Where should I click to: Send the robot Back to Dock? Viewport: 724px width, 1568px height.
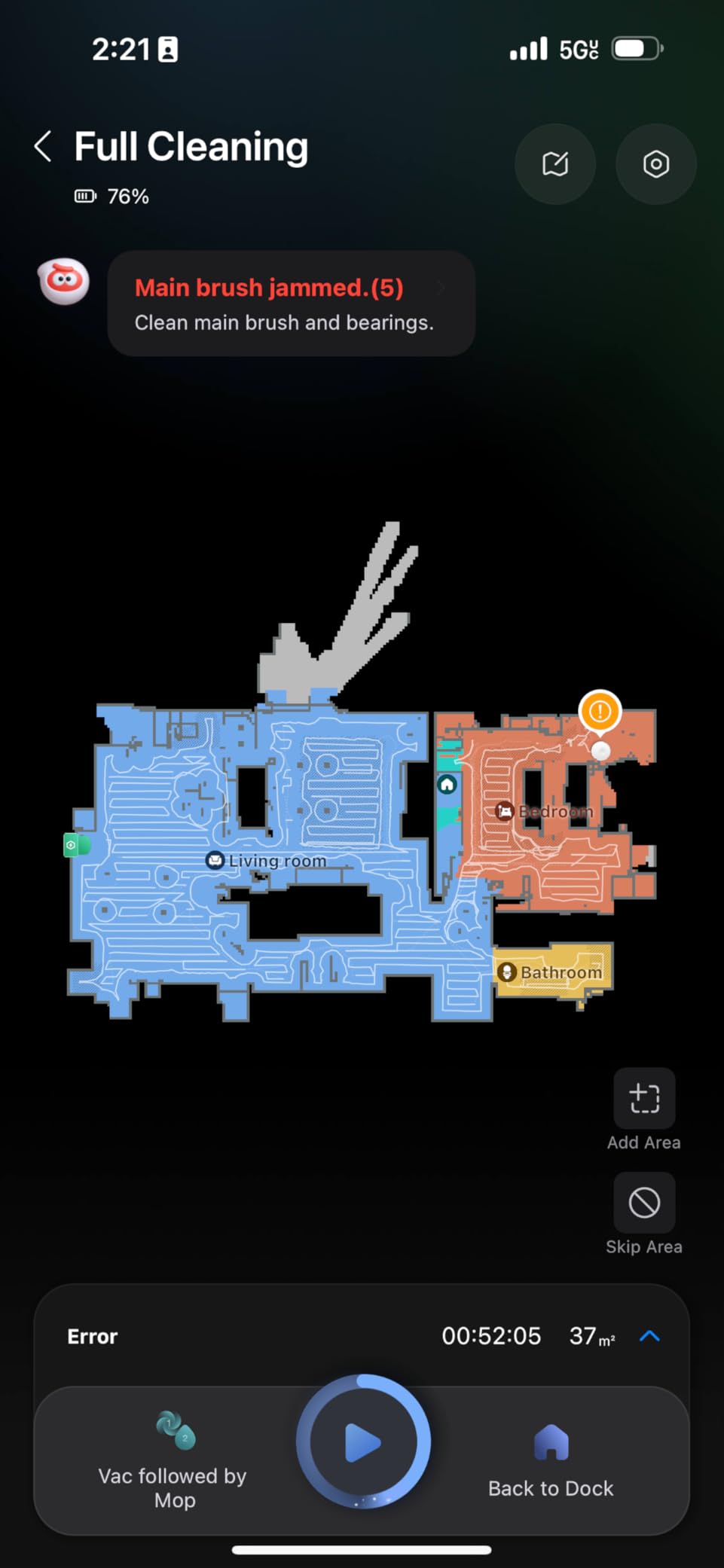tap(551, 1460)
